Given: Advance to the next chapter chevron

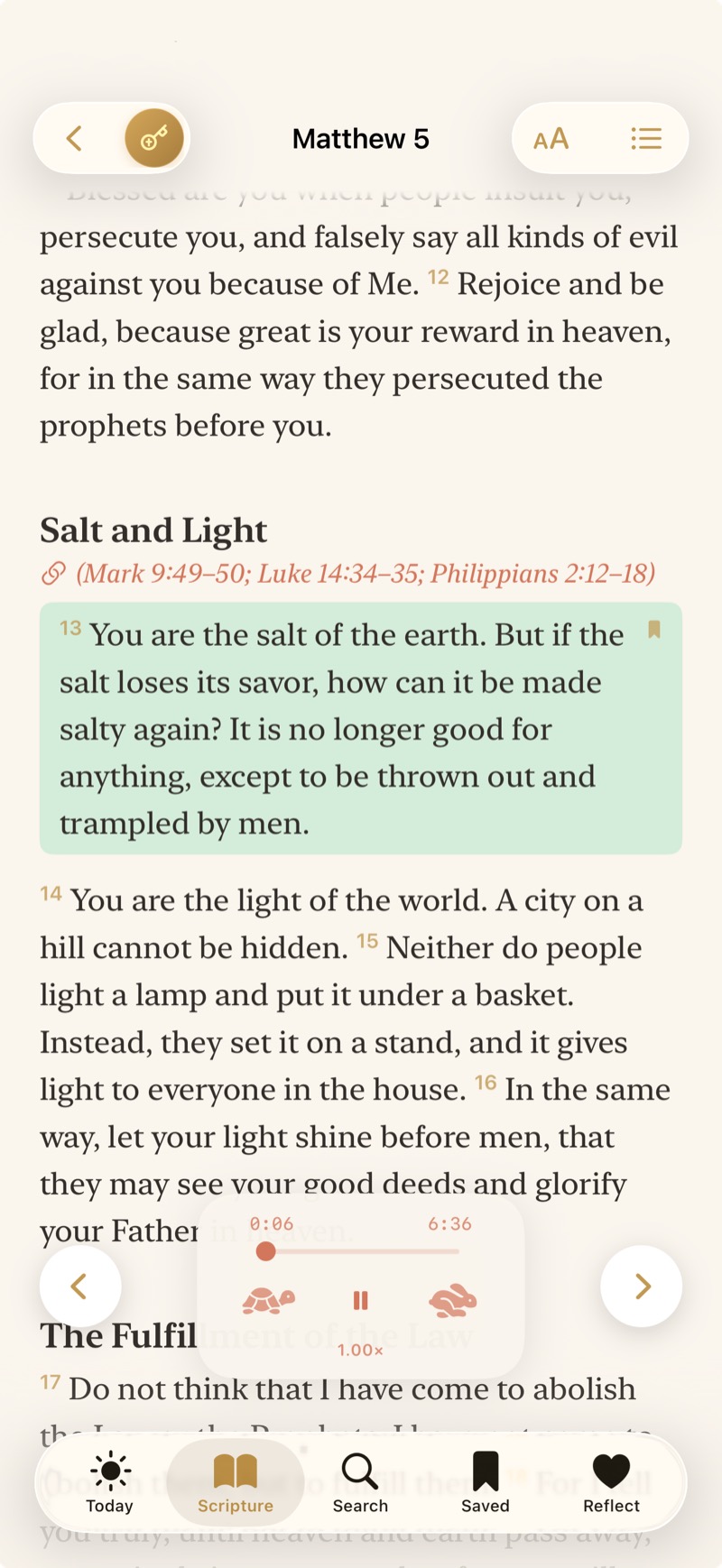Looking at the screenshot, I should (x=641, y=1286).
